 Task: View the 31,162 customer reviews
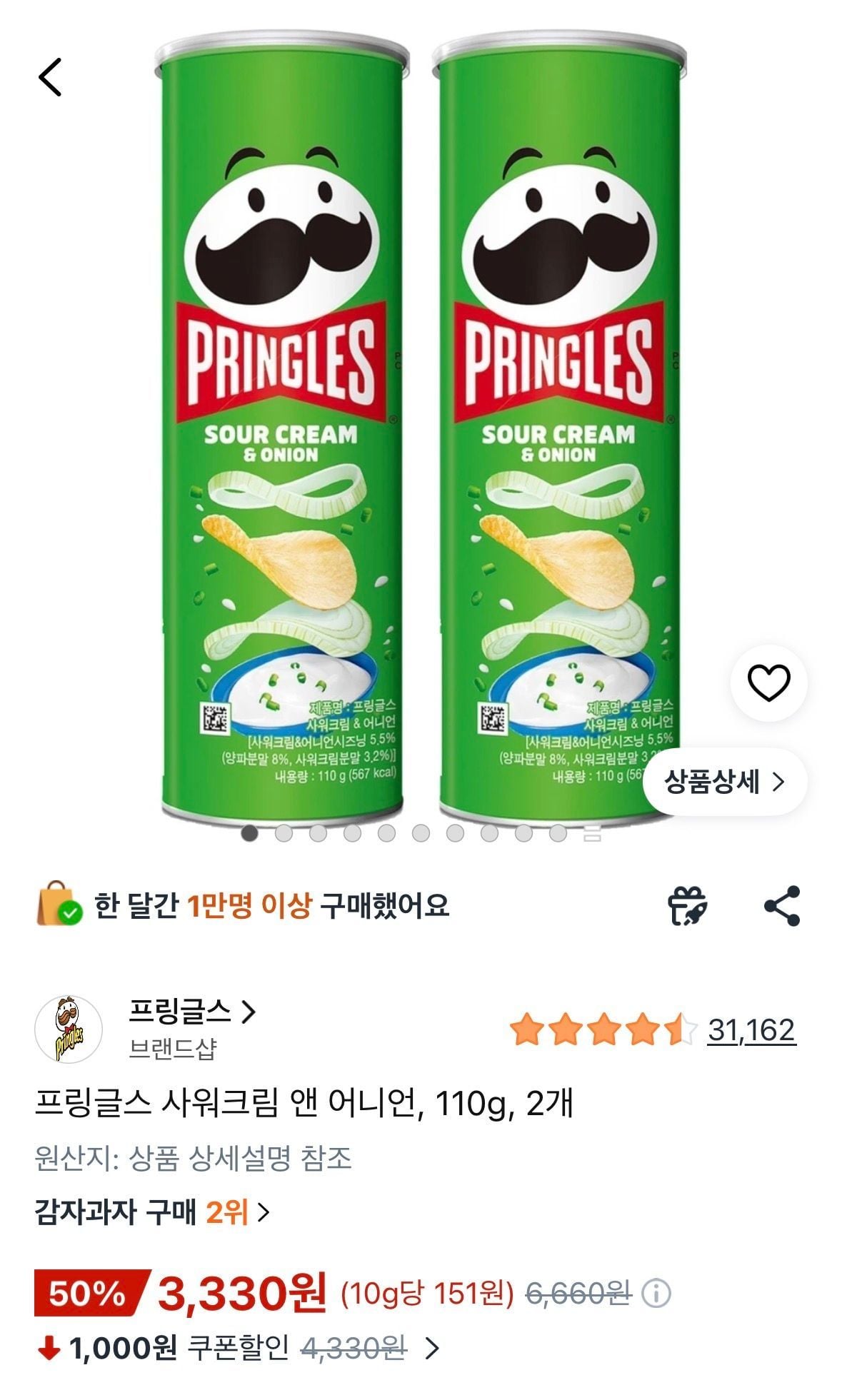coord(751,1030)
